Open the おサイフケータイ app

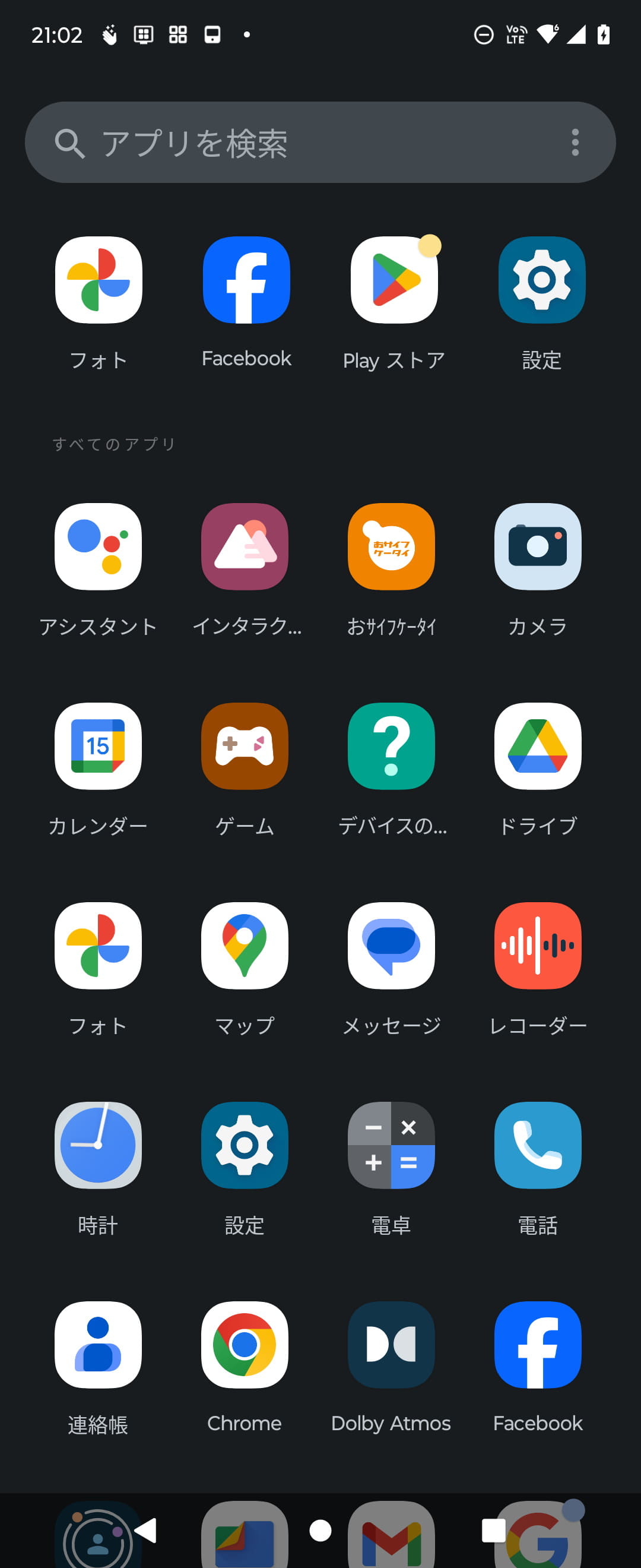pos(391,547)
